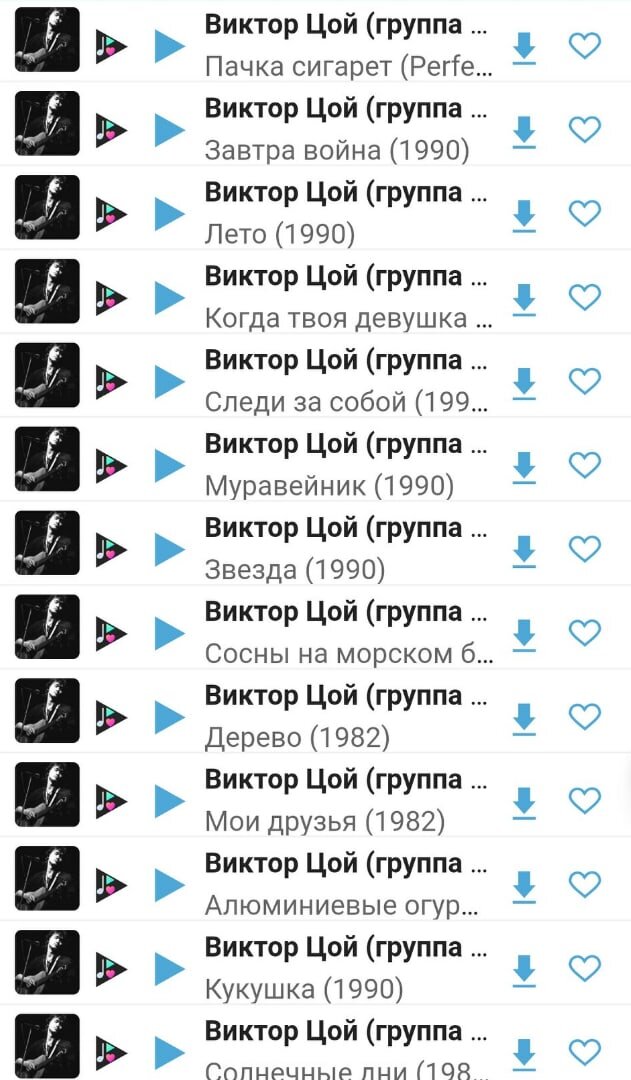
Task: Download the song Следи за собой
Action: point(524,383)
